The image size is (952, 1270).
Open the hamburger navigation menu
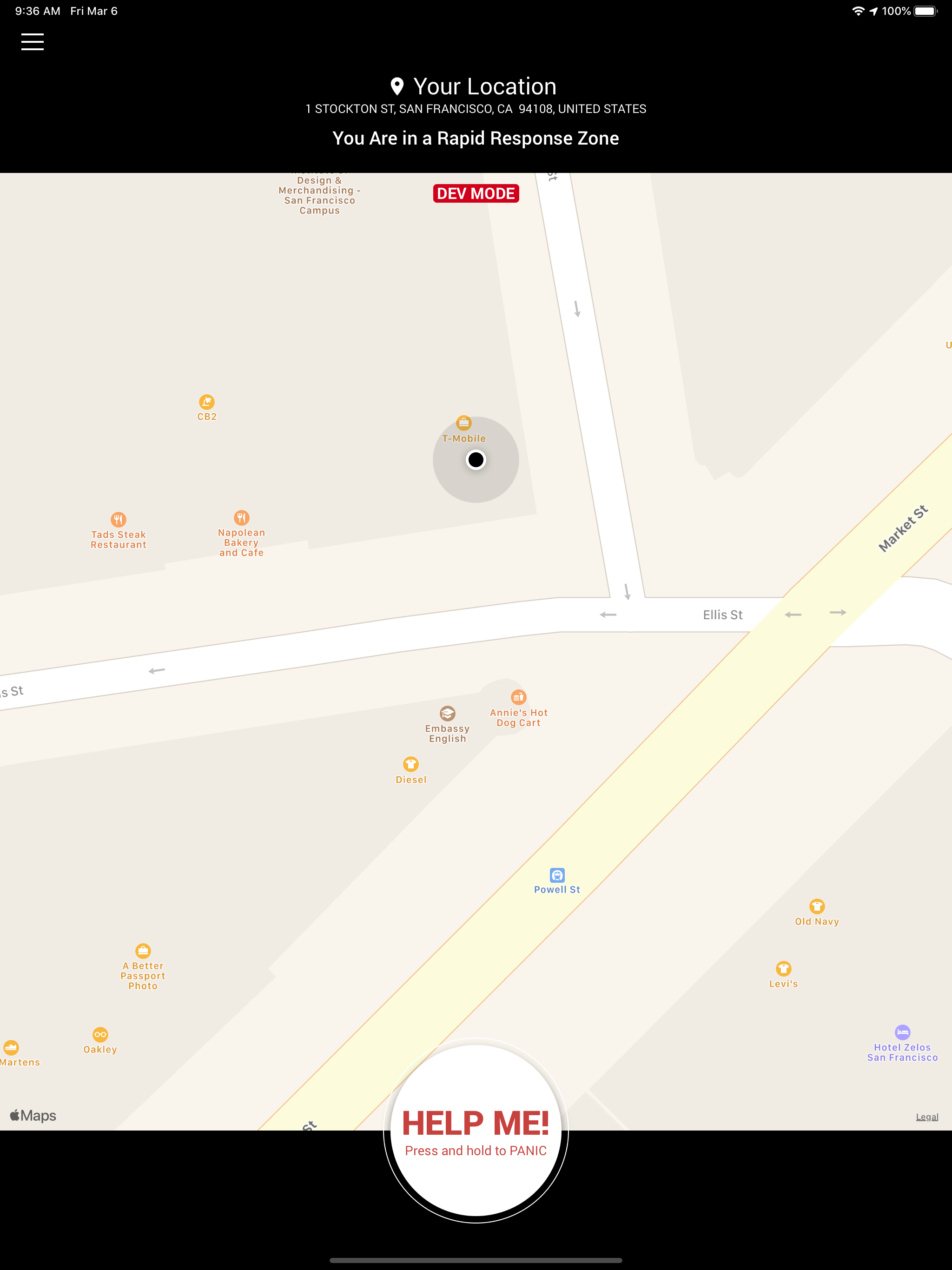[33, 41]
